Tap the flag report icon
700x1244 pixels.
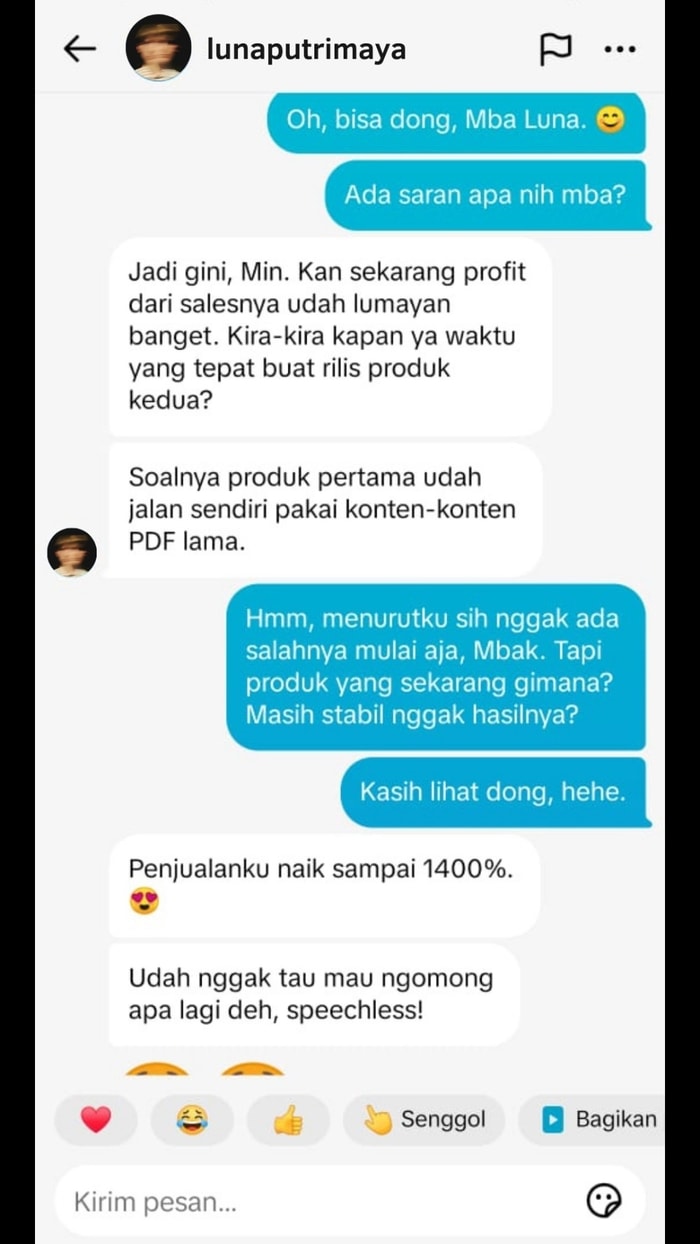coord(554,49)
